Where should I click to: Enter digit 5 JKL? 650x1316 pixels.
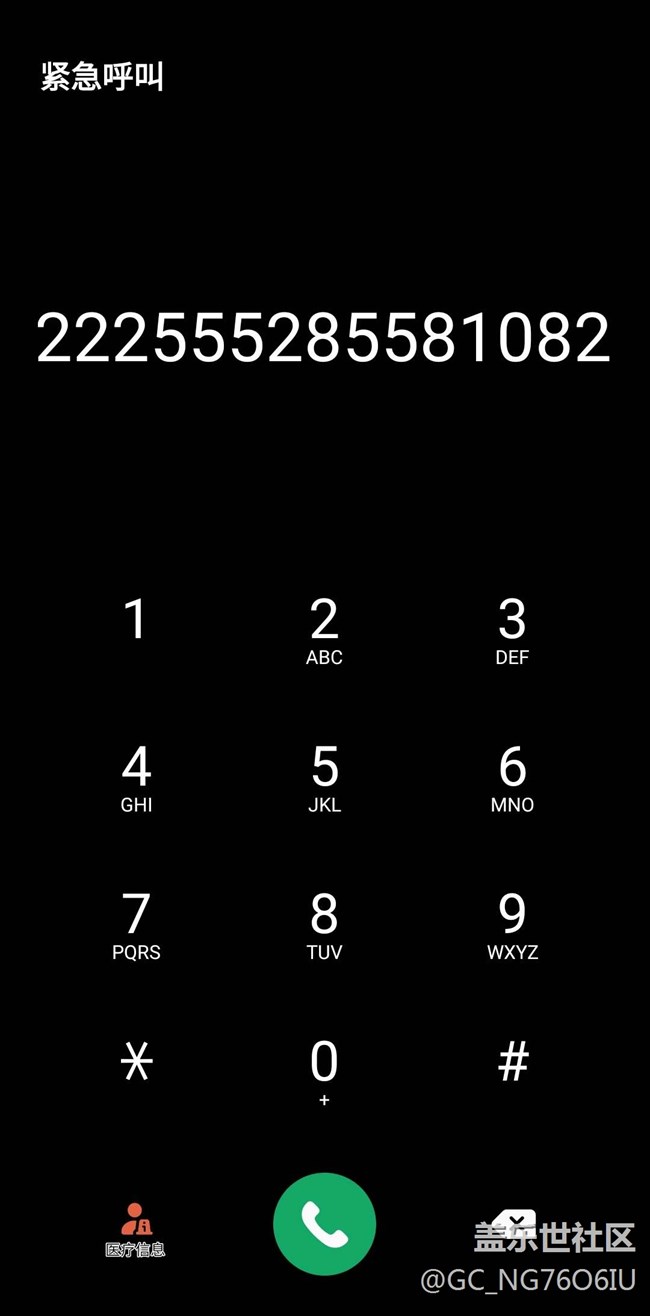point(324,778)
